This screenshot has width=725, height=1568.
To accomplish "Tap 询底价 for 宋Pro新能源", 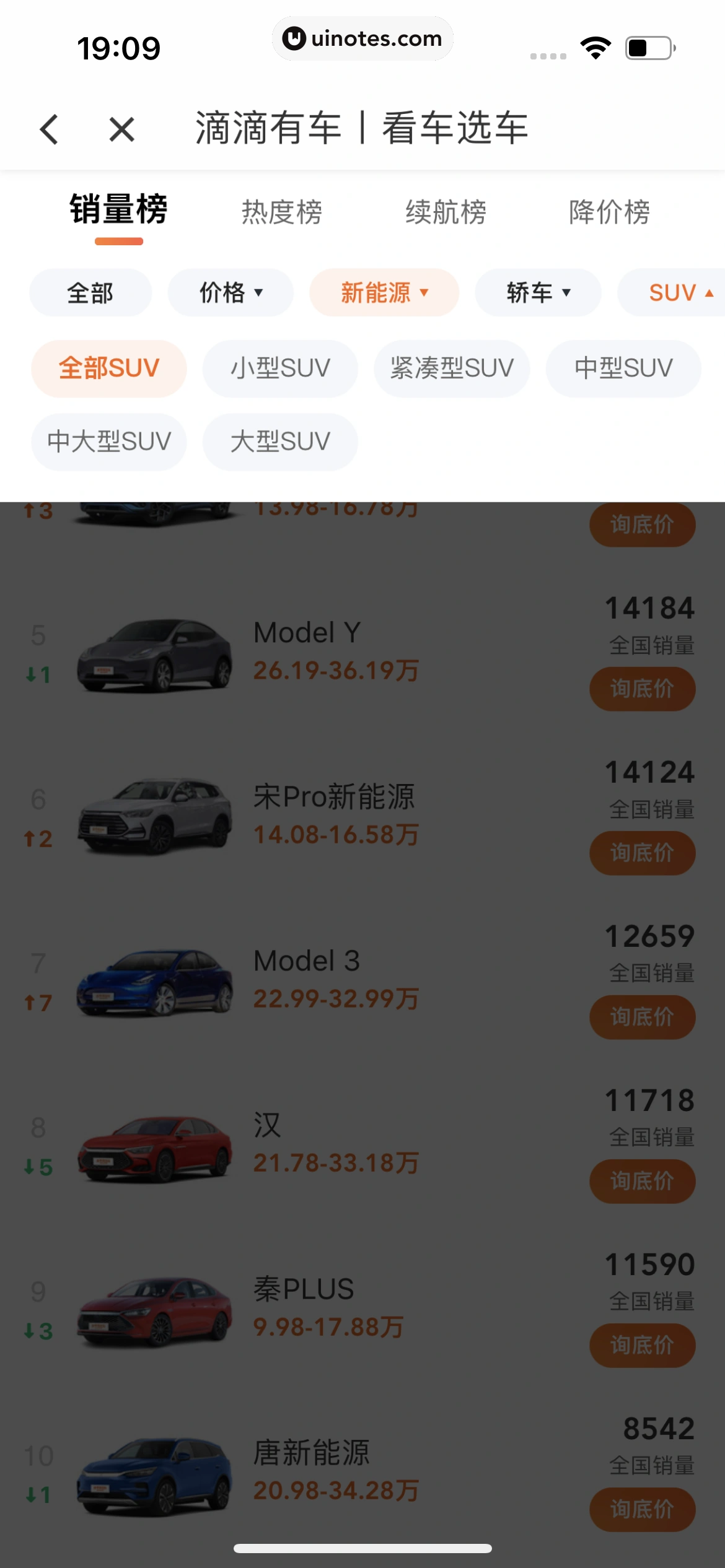I will coord(642,853).
